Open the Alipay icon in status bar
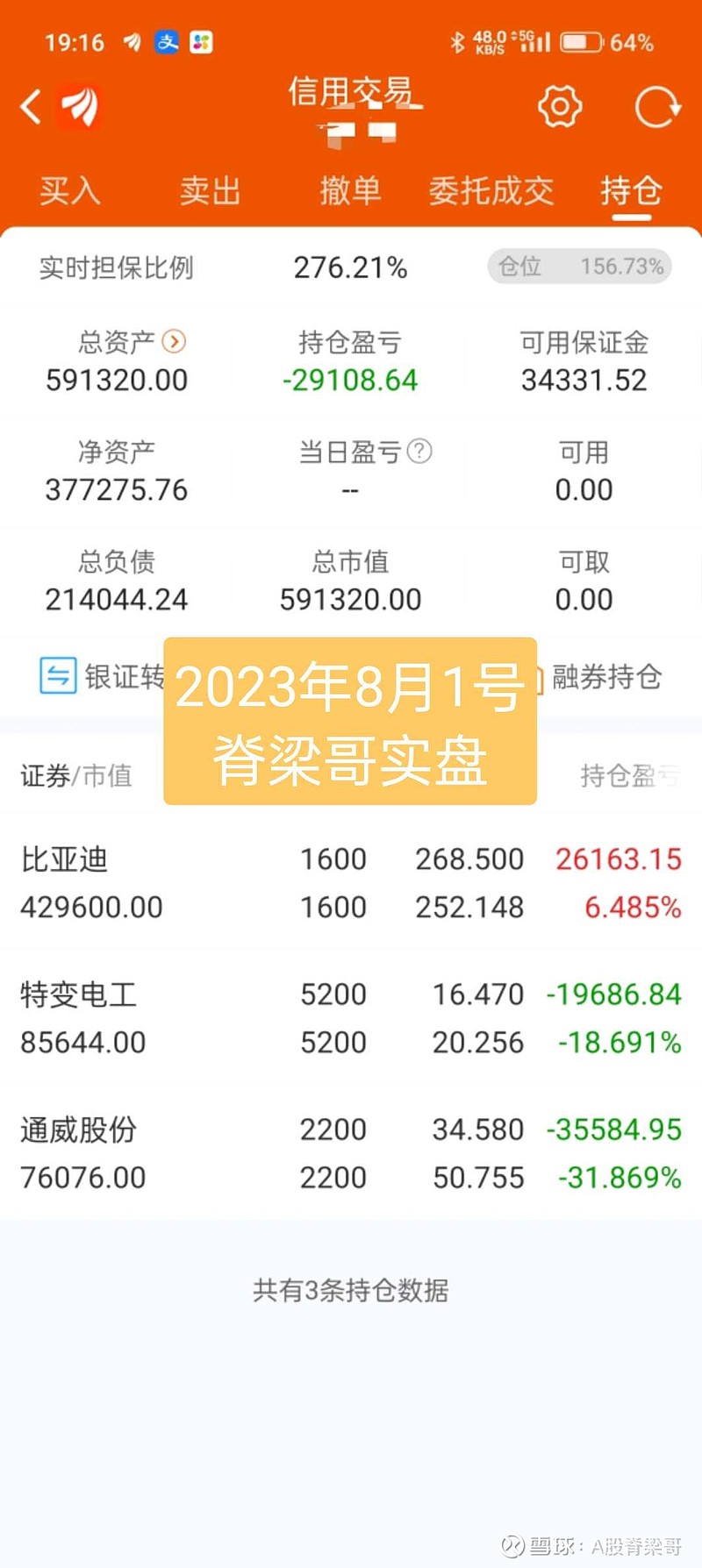 click(x=167, y=41)
